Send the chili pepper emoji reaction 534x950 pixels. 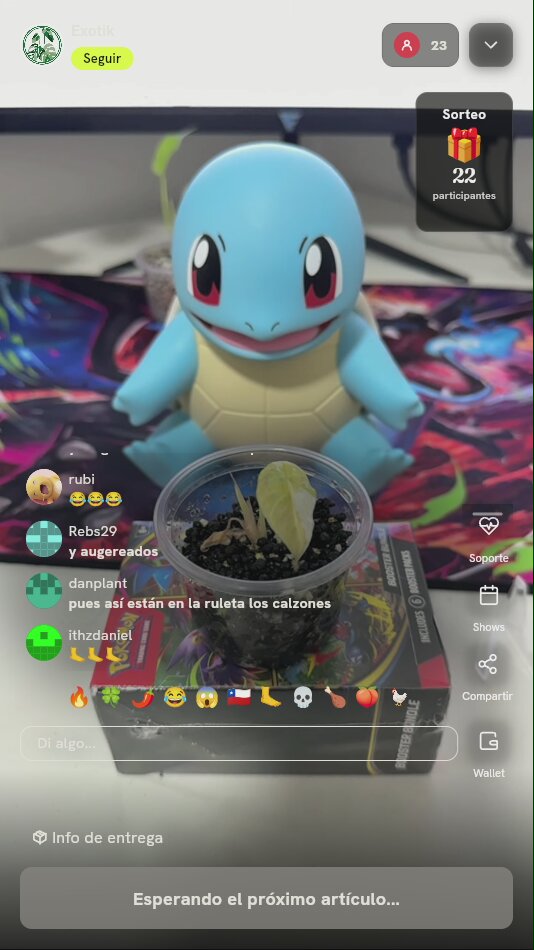coord(142,697)
